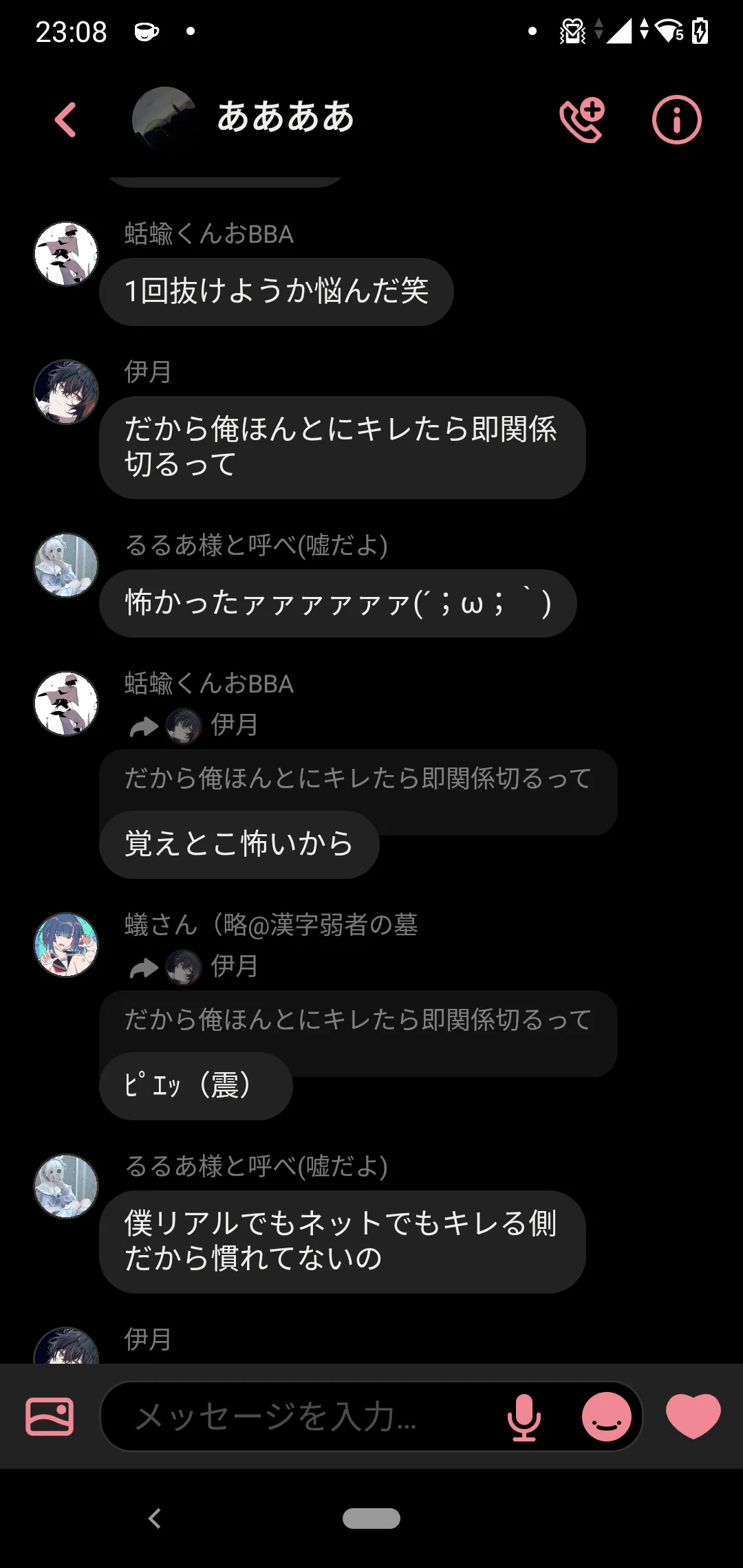Screen dimensions: 743x1568
Task: Tap the quoted 伊月 message above ピエッ（震）
Action: [358, 1021]
